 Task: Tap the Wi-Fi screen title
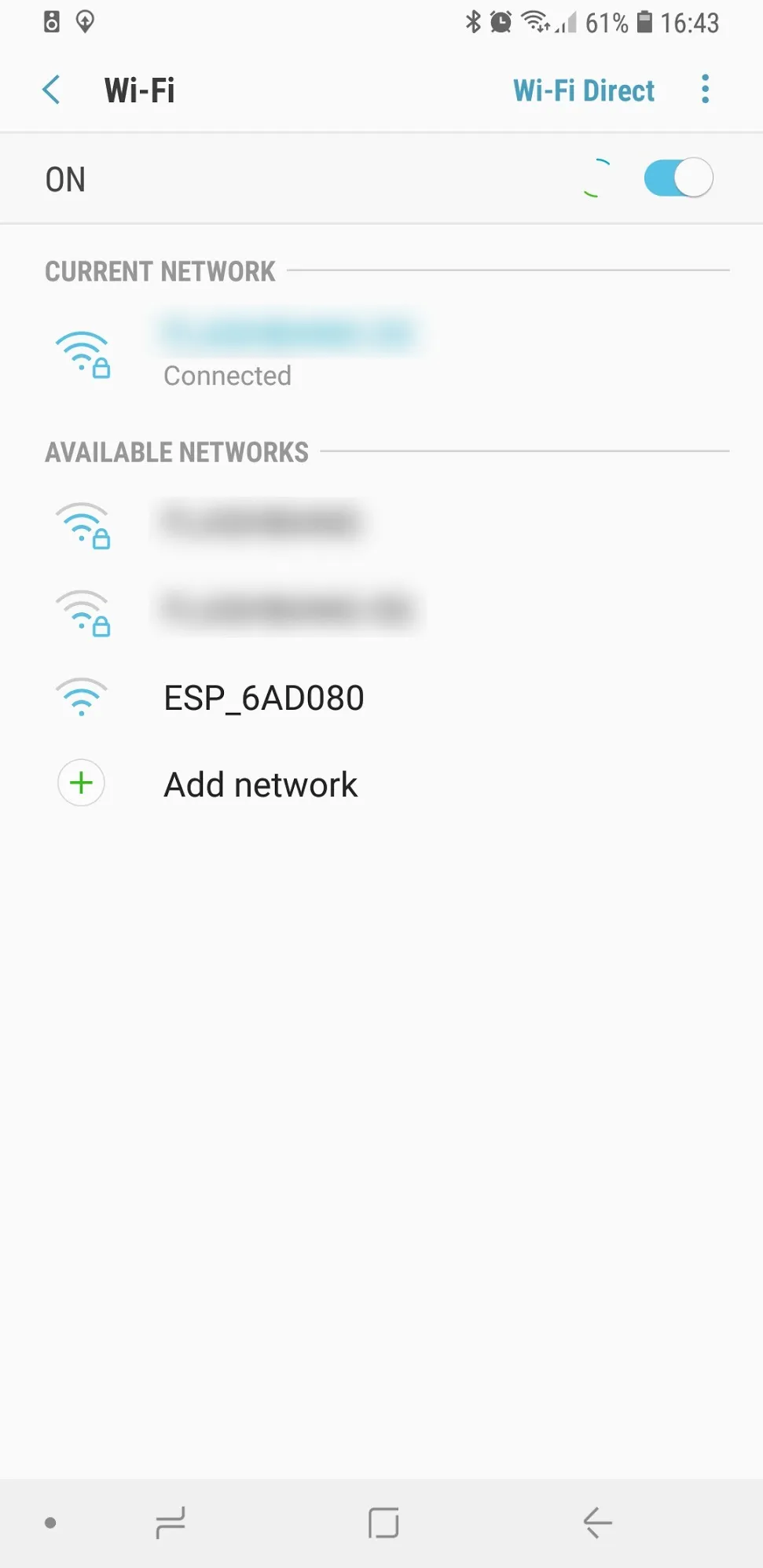coord(139,90)
